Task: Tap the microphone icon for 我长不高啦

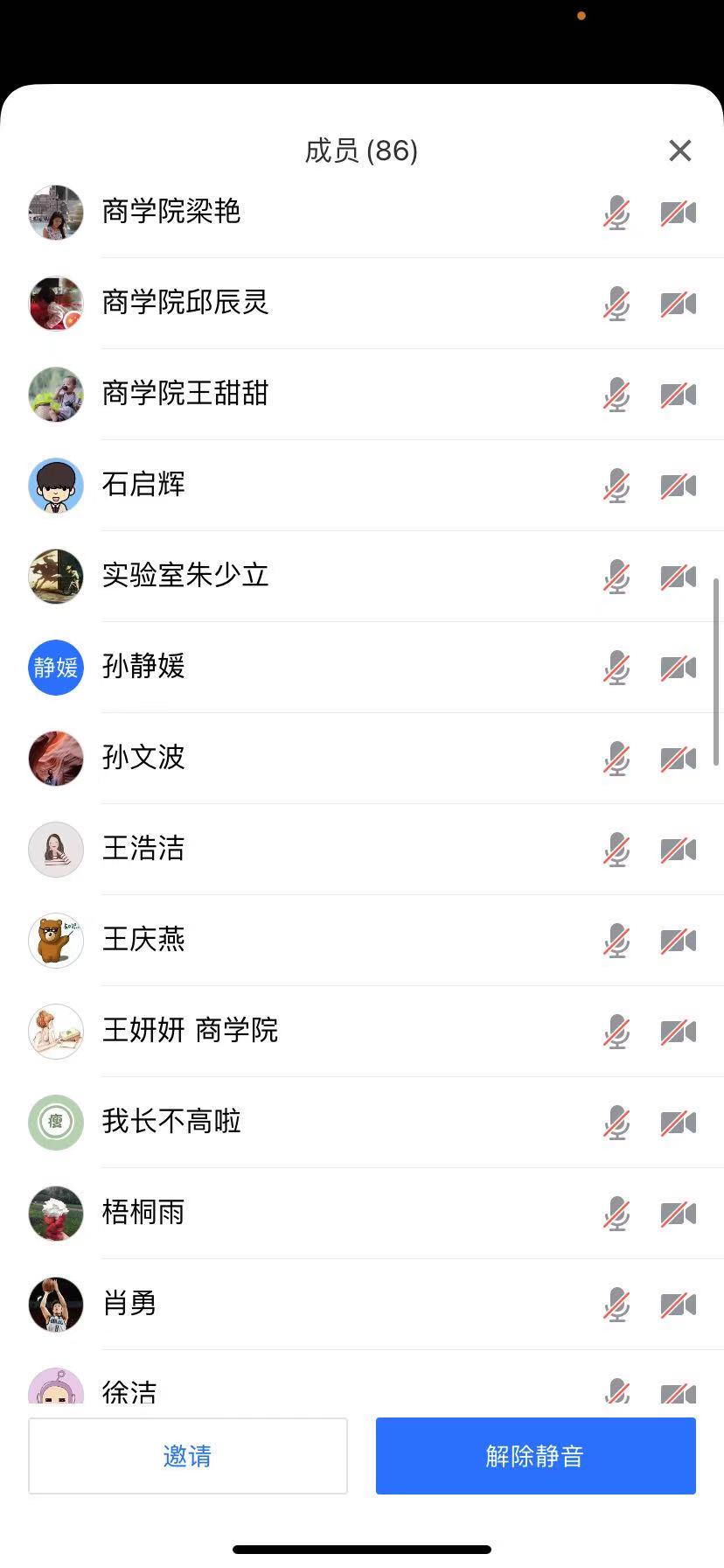Action: [616, 1123]
